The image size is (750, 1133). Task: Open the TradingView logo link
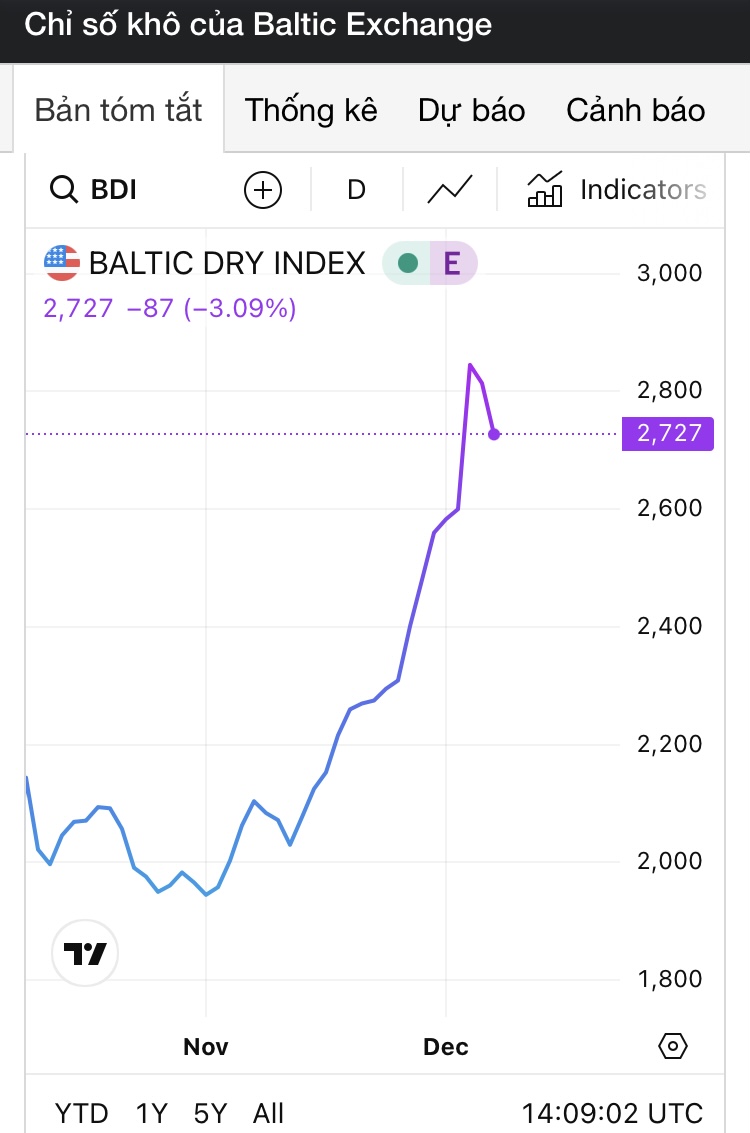pos(85,953)
